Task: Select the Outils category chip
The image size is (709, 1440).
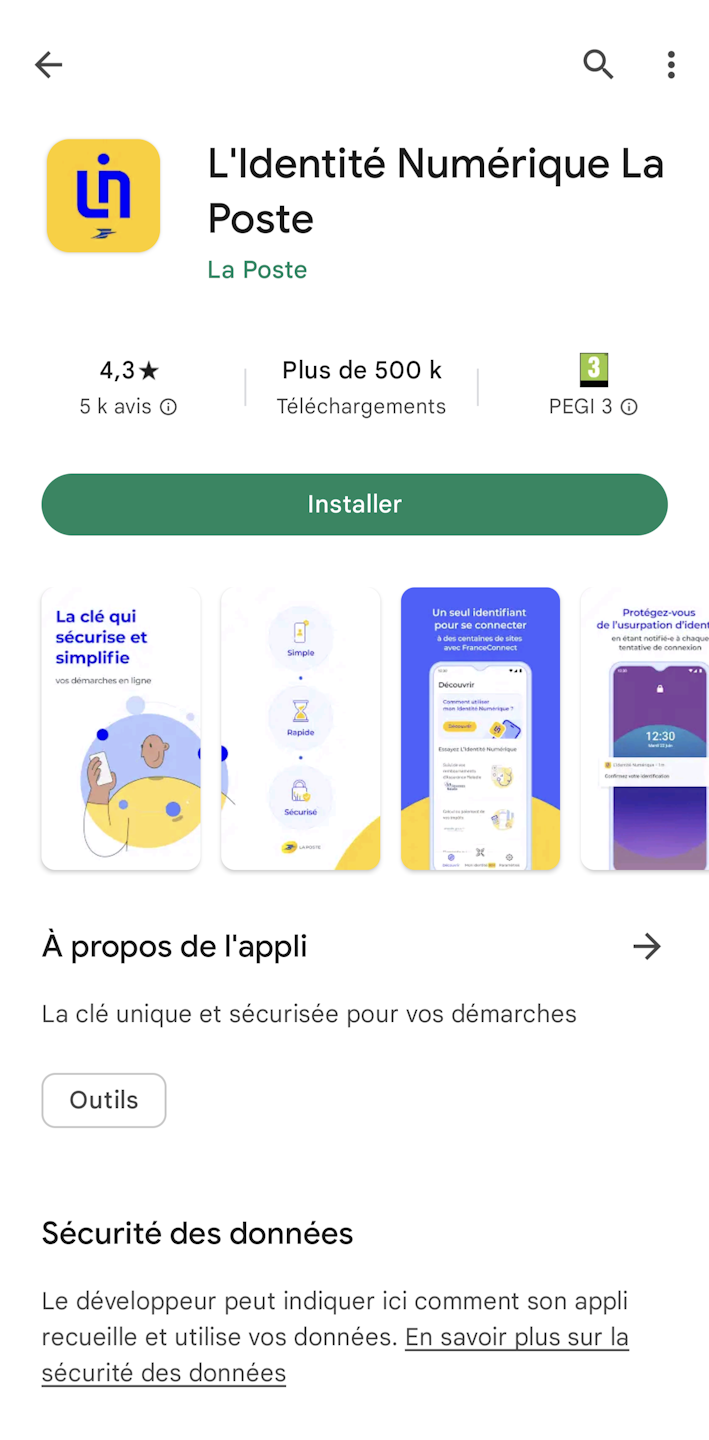Action: click(104, 1100)
